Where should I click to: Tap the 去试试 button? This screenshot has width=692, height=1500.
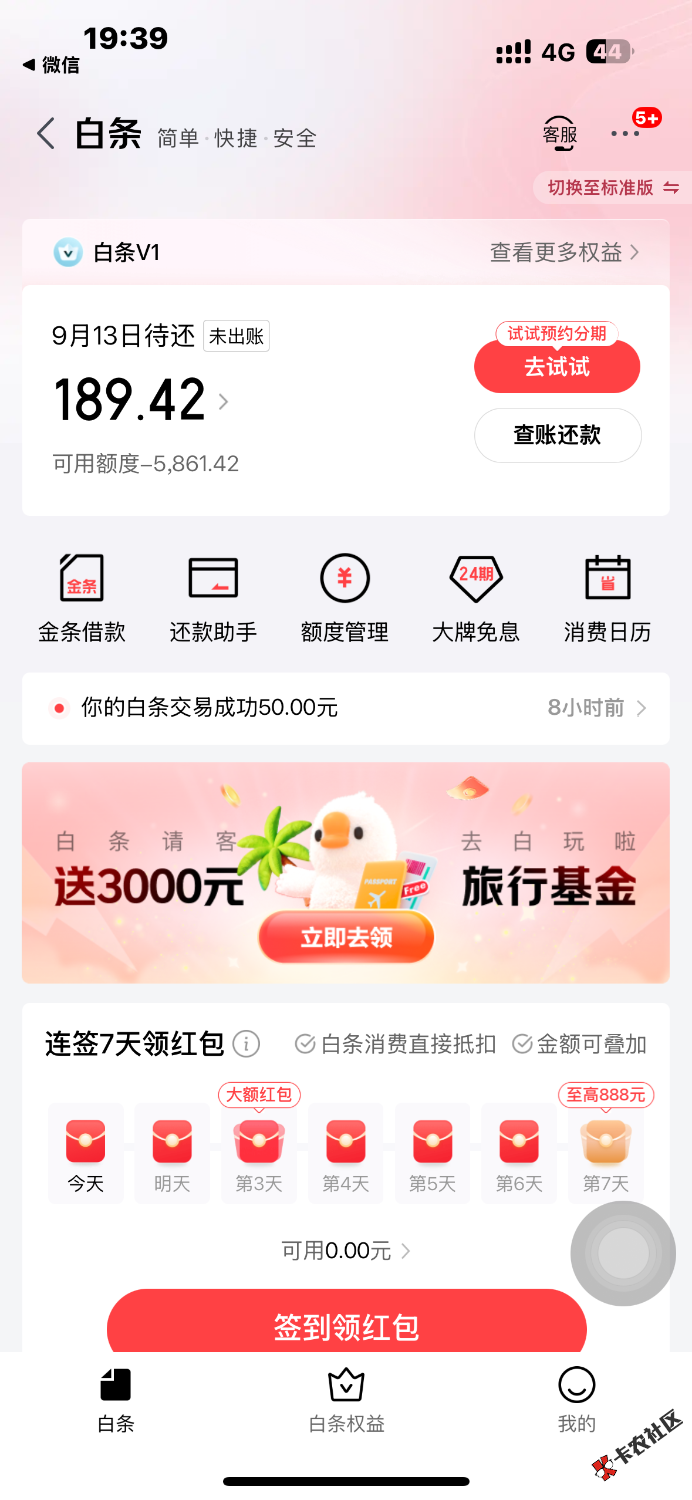point(557,367)
